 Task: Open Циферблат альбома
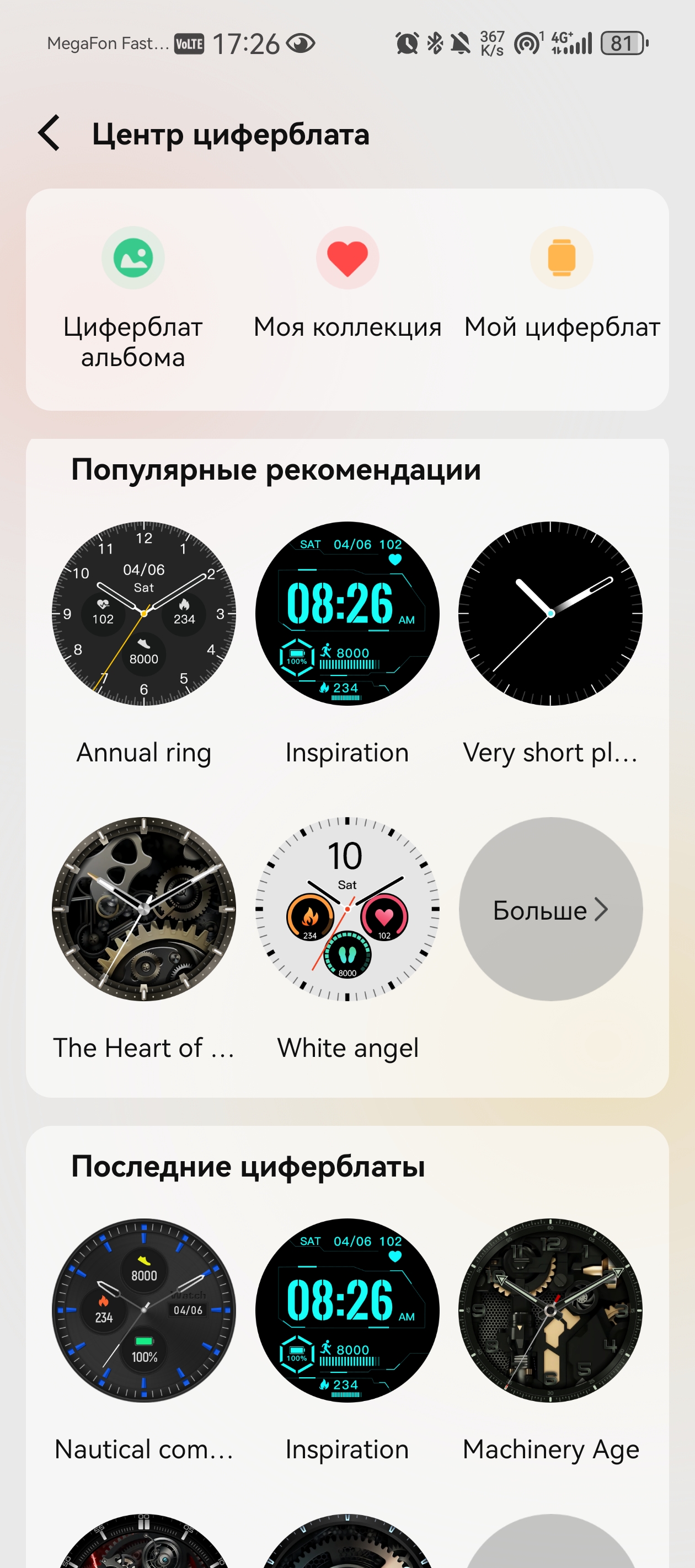click(133, 259)
